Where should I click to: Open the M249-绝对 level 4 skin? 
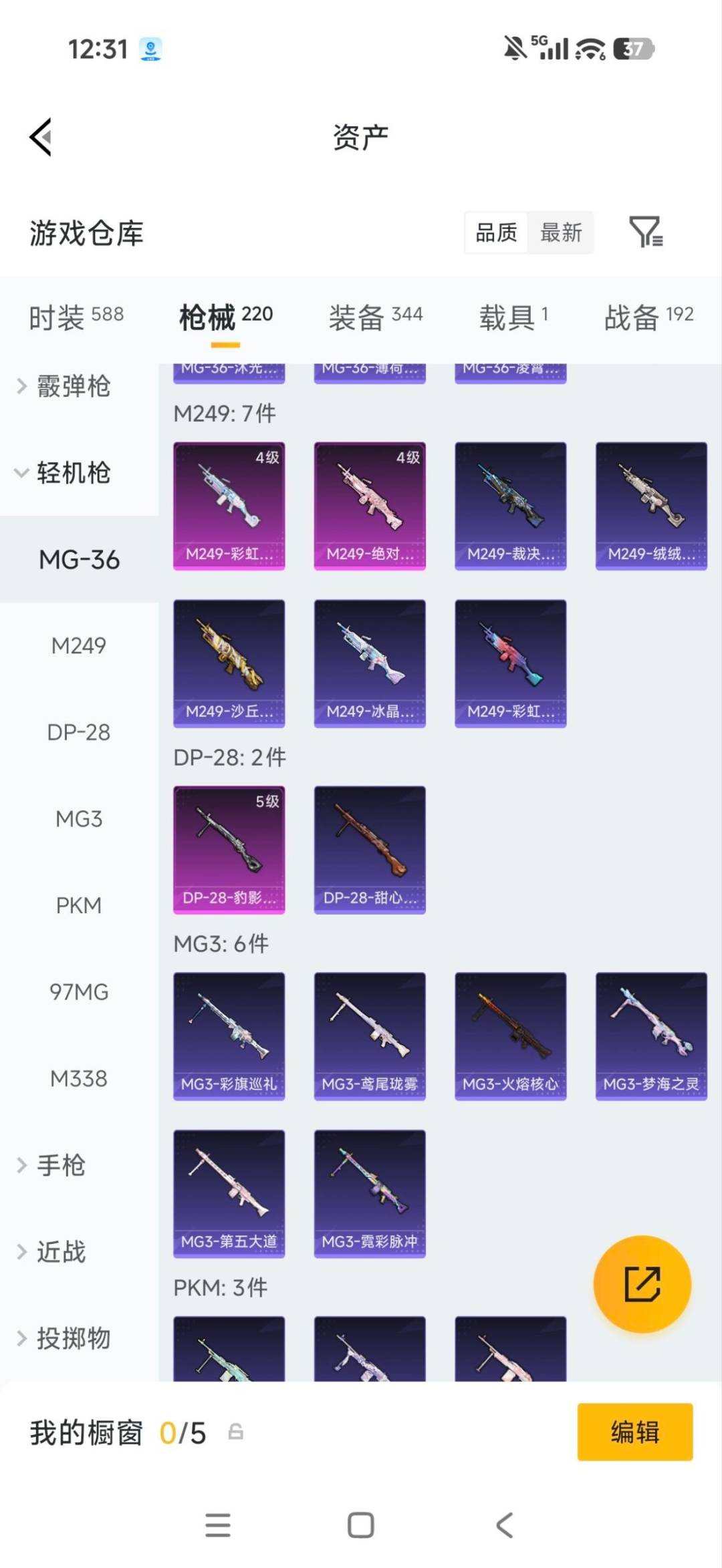tap(370, 506)
